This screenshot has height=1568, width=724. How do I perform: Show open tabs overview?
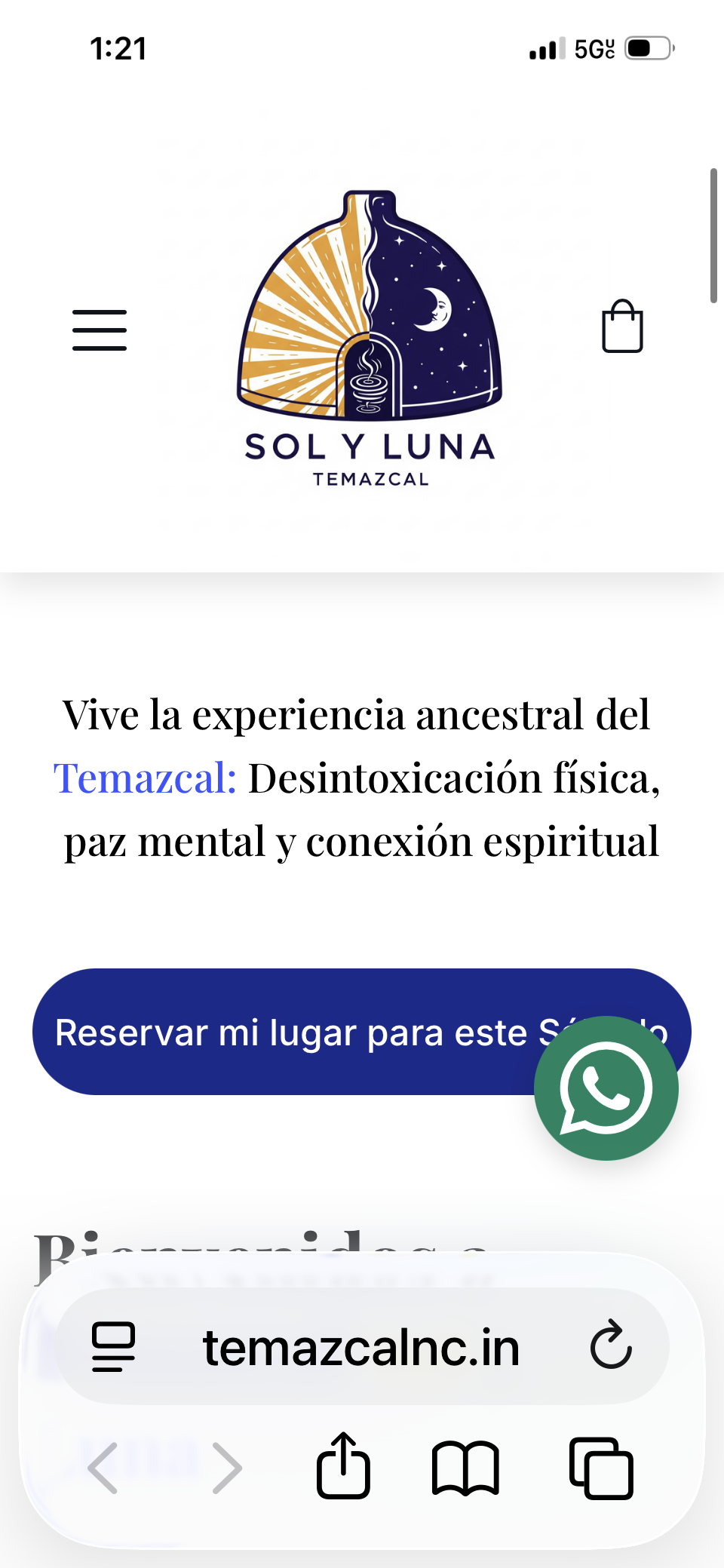click(x=601, y=1468)
